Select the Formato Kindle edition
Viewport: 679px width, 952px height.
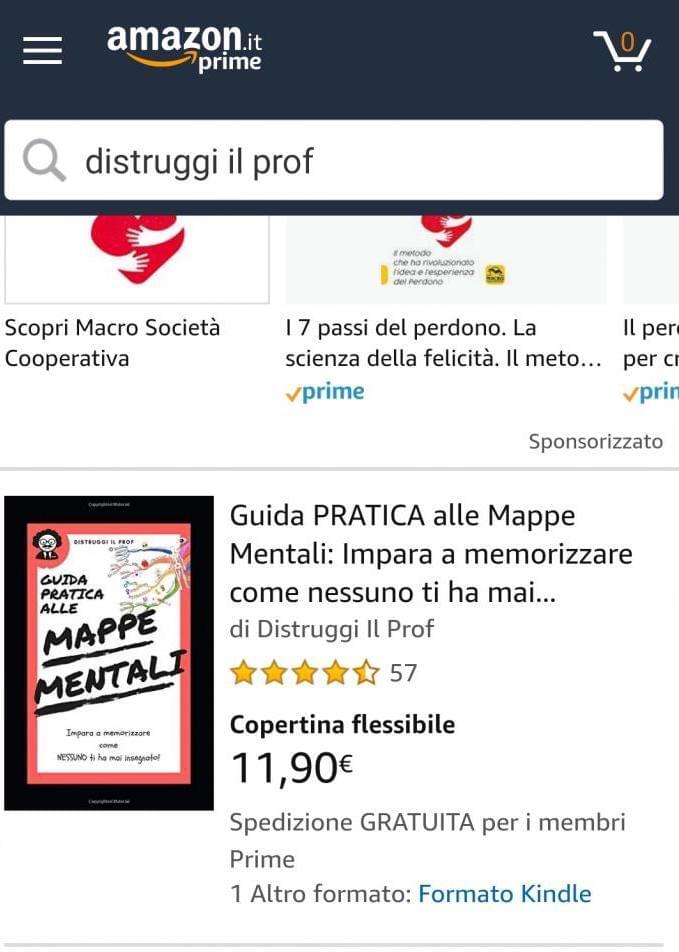(x=504, y=893)
